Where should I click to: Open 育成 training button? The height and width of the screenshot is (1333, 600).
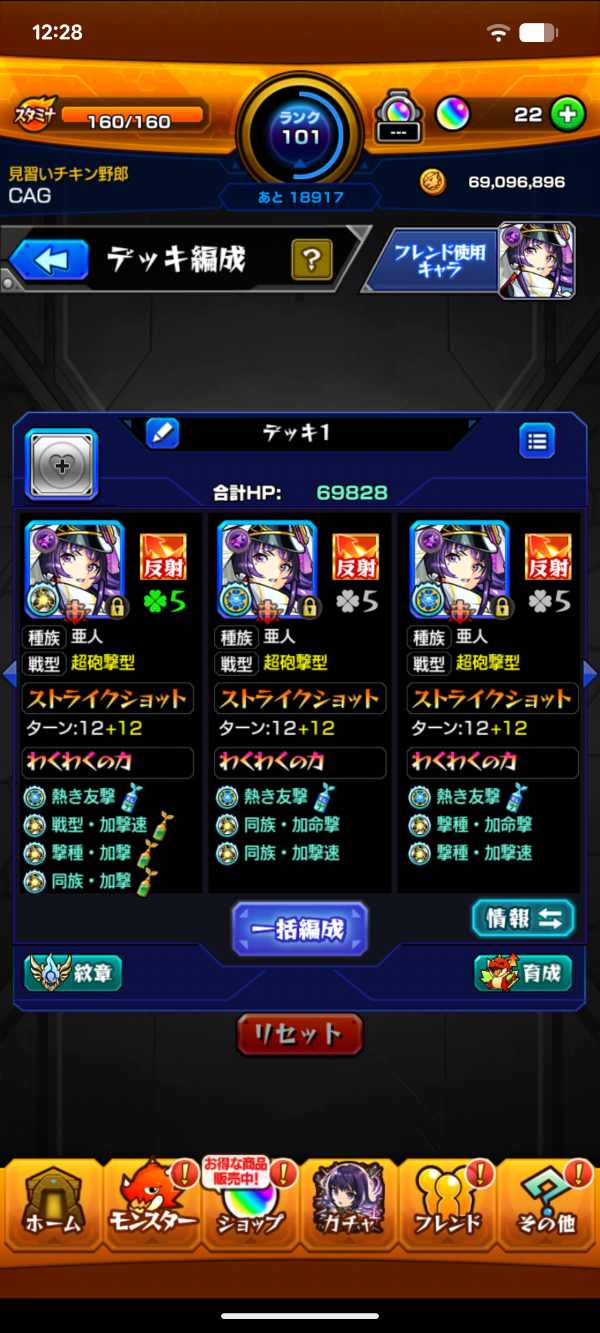click(523, 972)
